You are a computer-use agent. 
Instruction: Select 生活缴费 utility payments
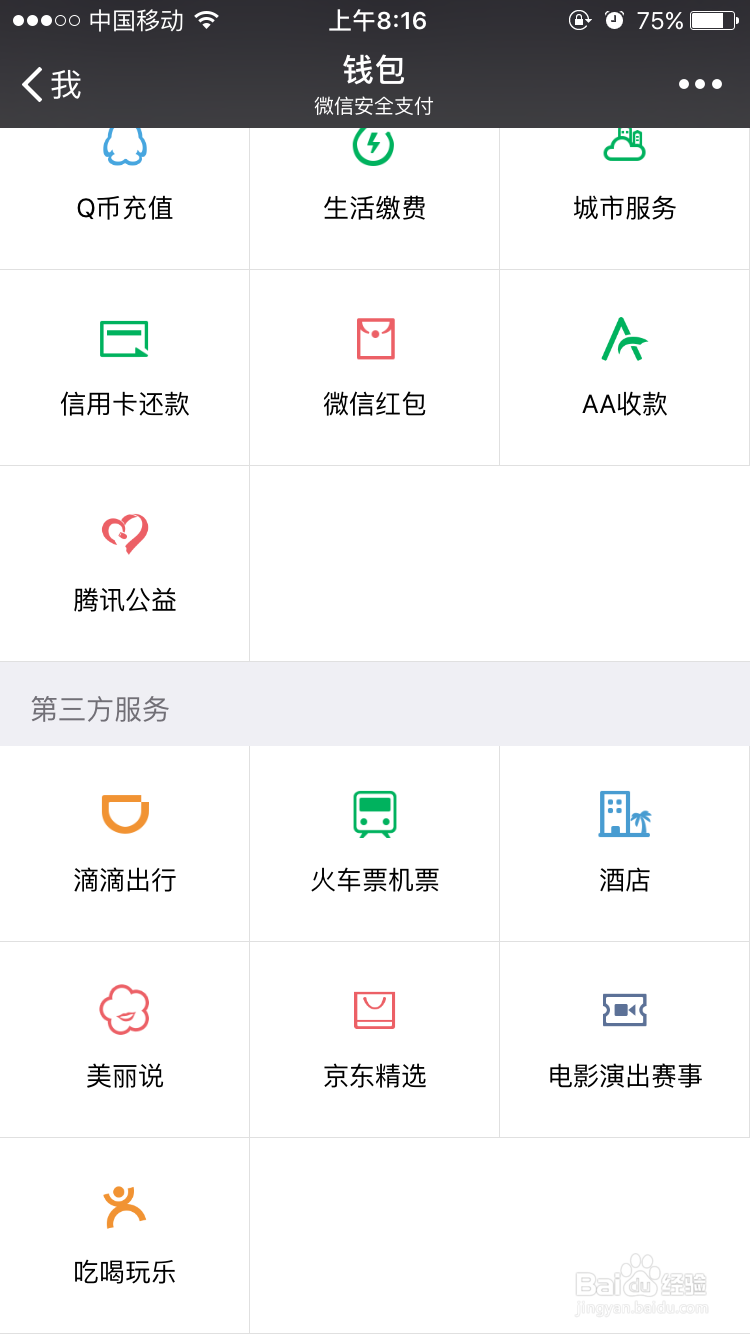(x=374, y=175)
